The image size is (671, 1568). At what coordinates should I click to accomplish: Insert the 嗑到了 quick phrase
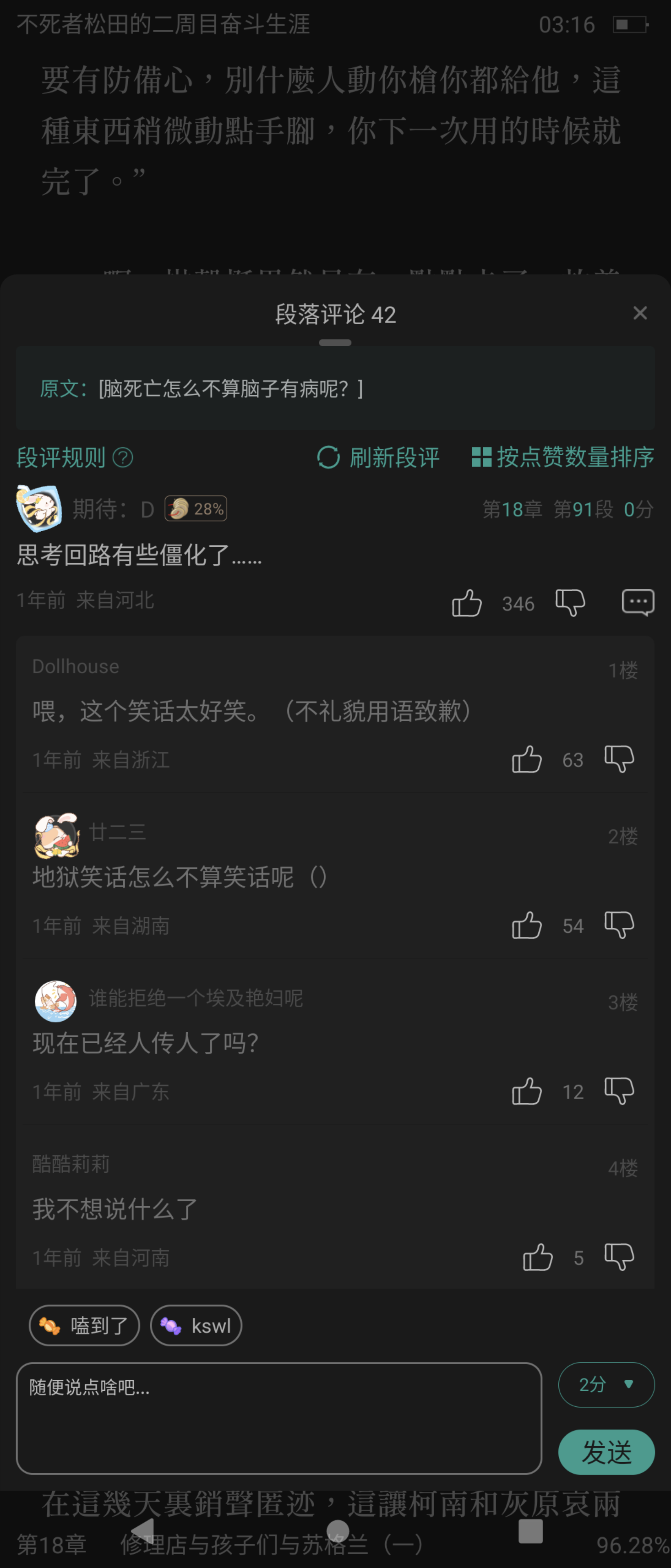point(84,1325)
